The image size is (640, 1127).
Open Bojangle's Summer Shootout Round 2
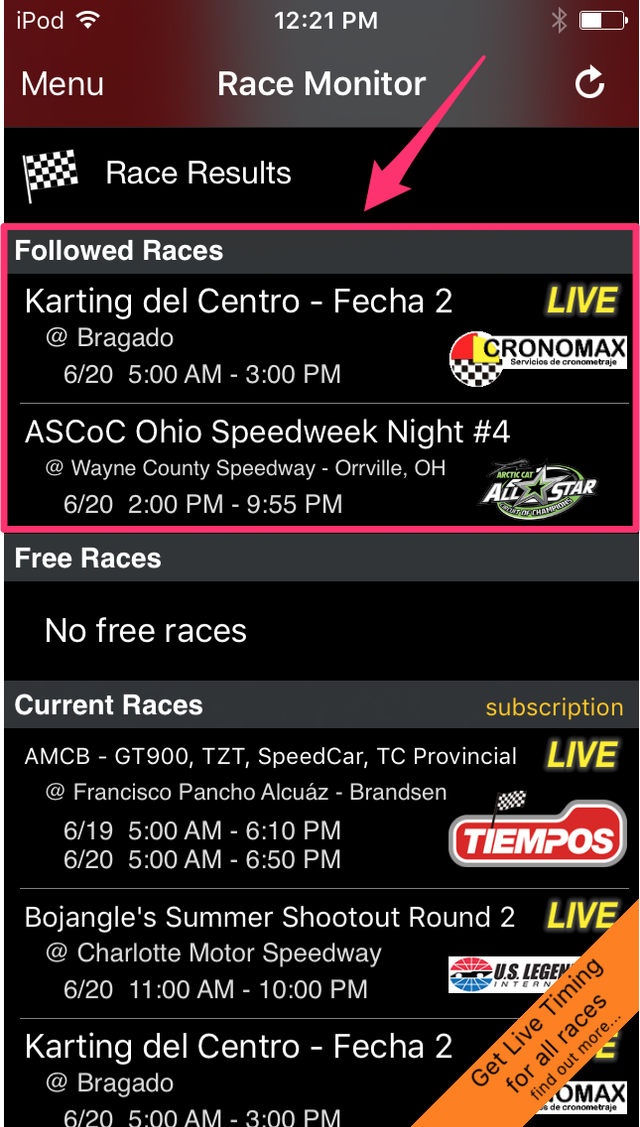tap(230, 952)
